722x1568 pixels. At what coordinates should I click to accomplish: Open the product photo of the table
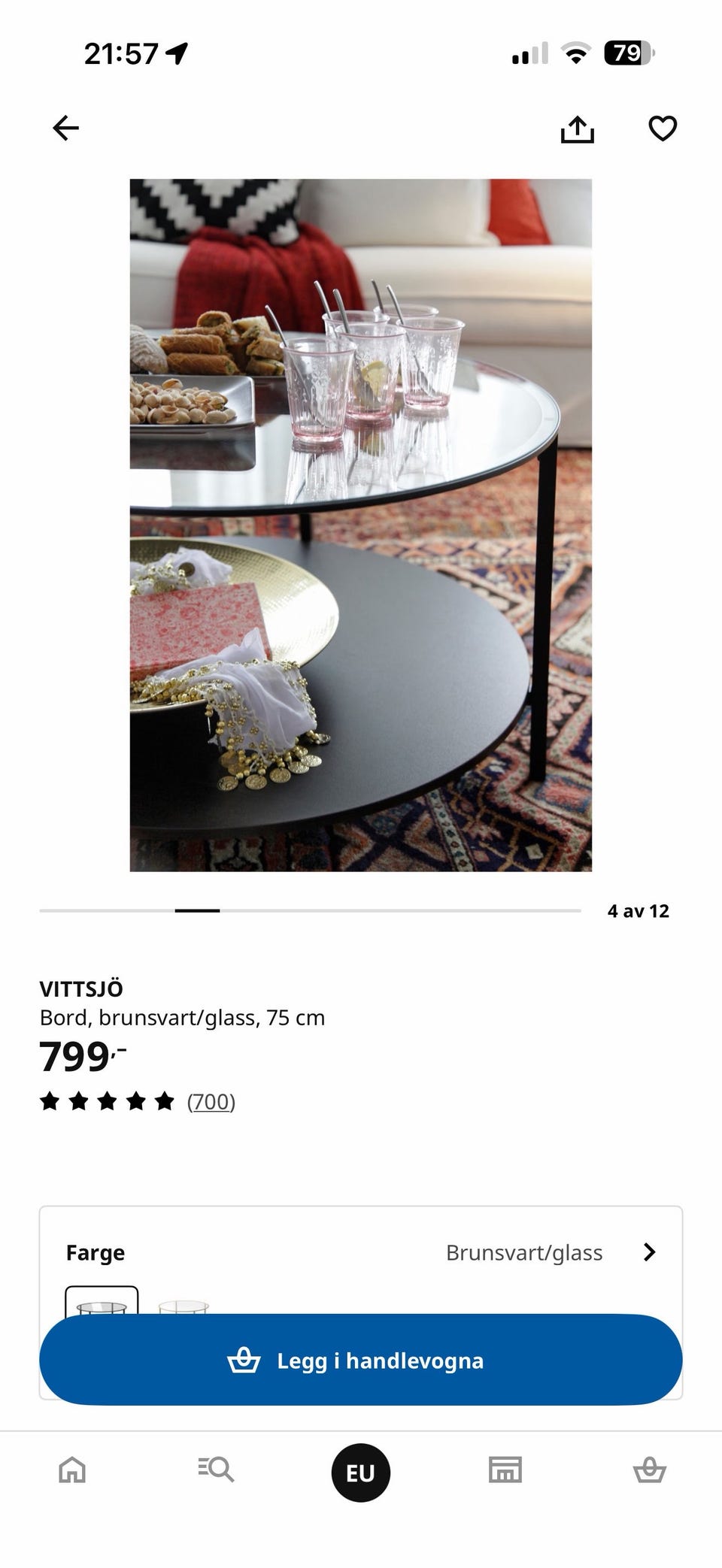361,525
